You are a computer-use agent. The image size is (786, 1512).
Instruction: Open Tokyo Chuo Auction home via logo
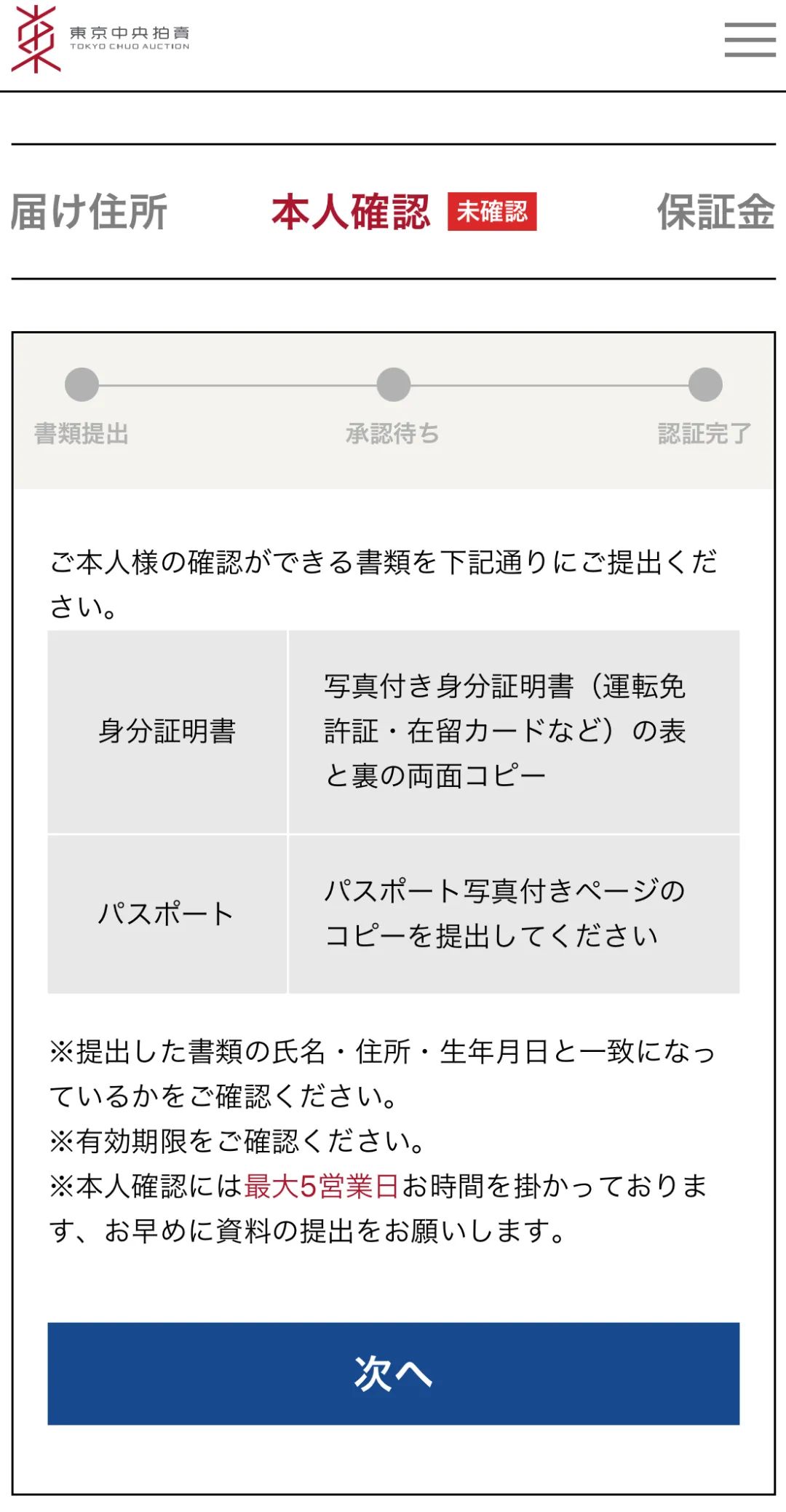coord(100,39)
